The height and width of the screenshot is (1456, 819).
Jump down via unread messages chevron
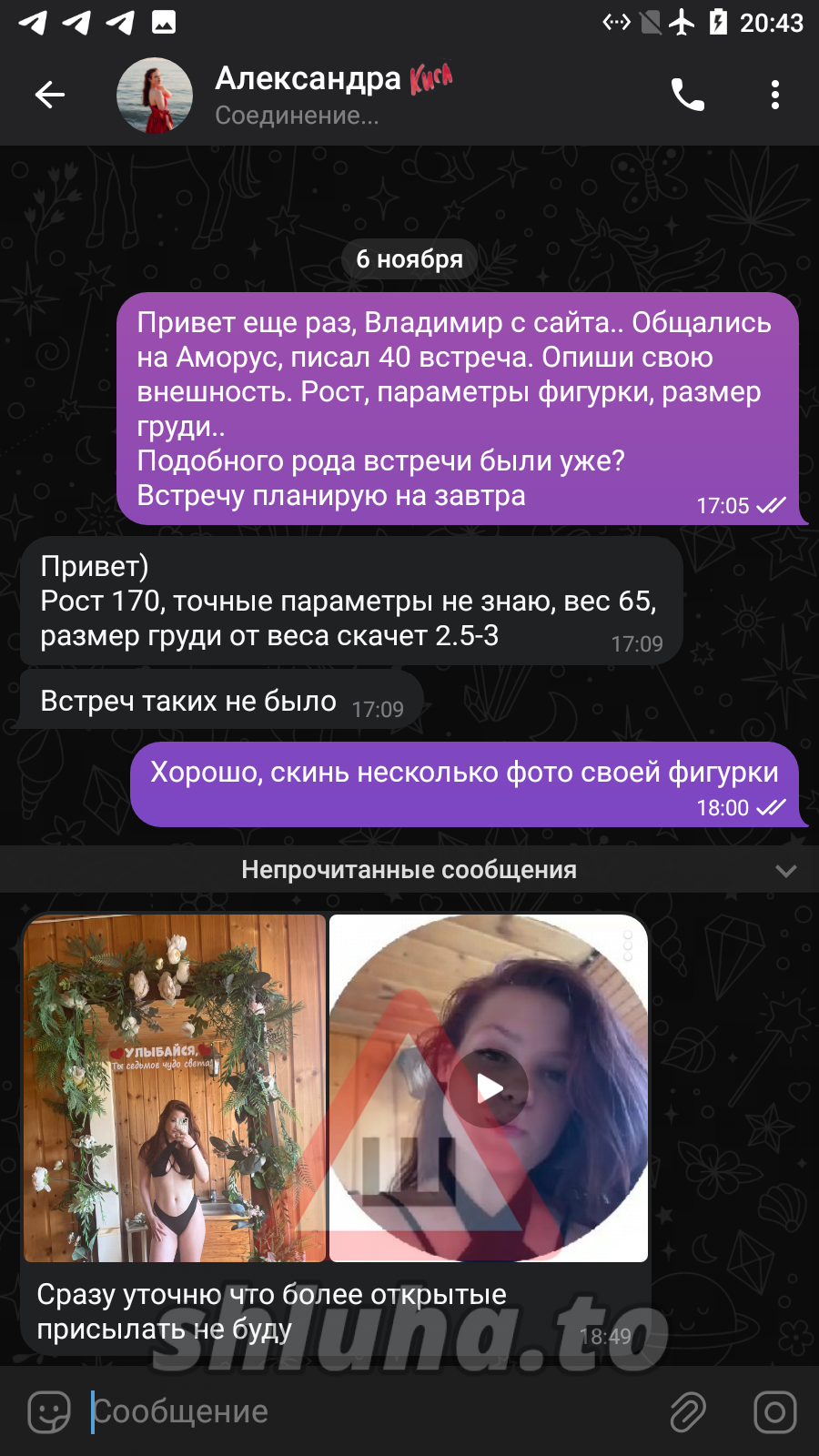pyautogui.click(x=785, y=871)
